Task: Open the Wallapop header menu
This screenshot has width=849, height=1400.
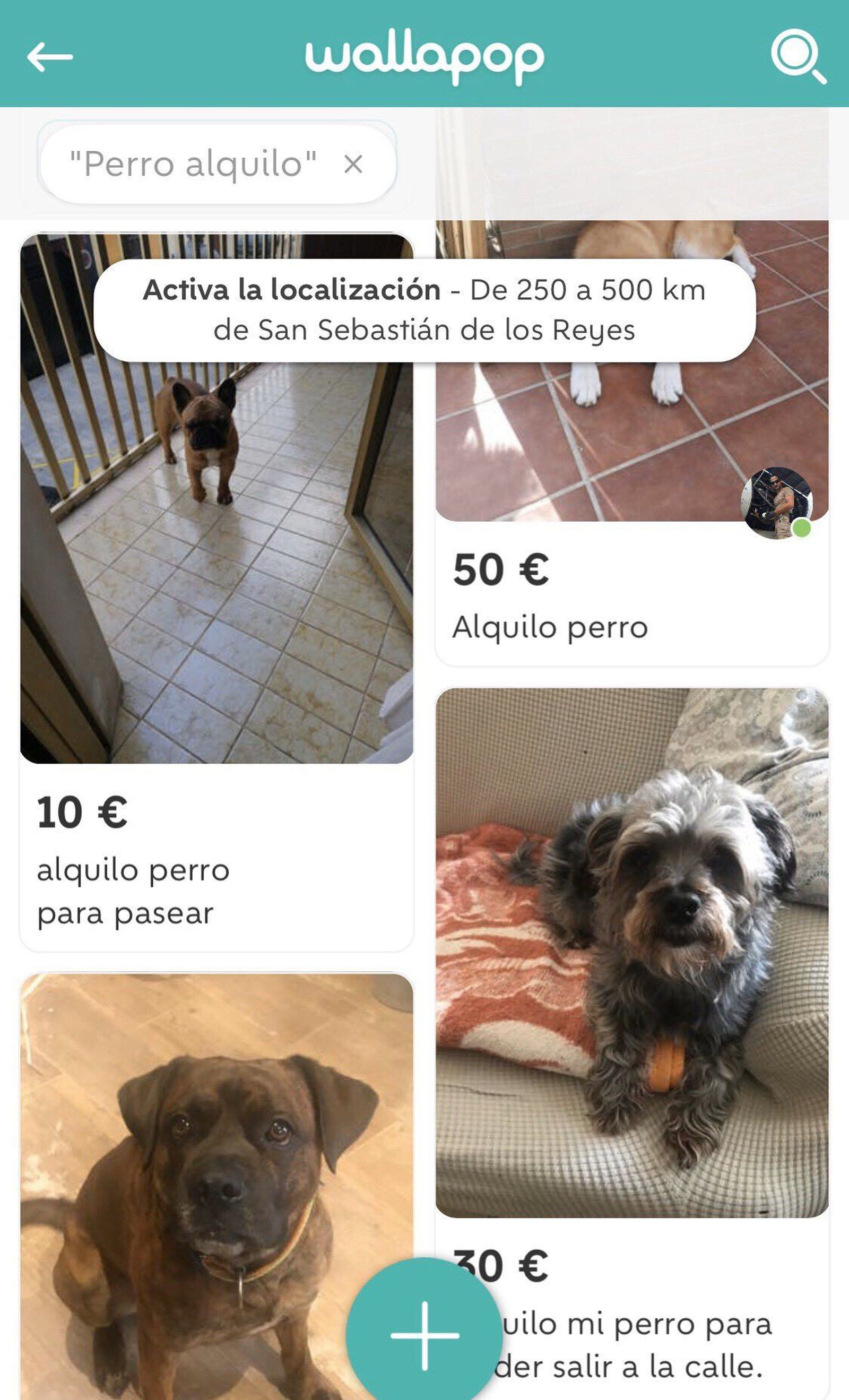Action: 424,56
